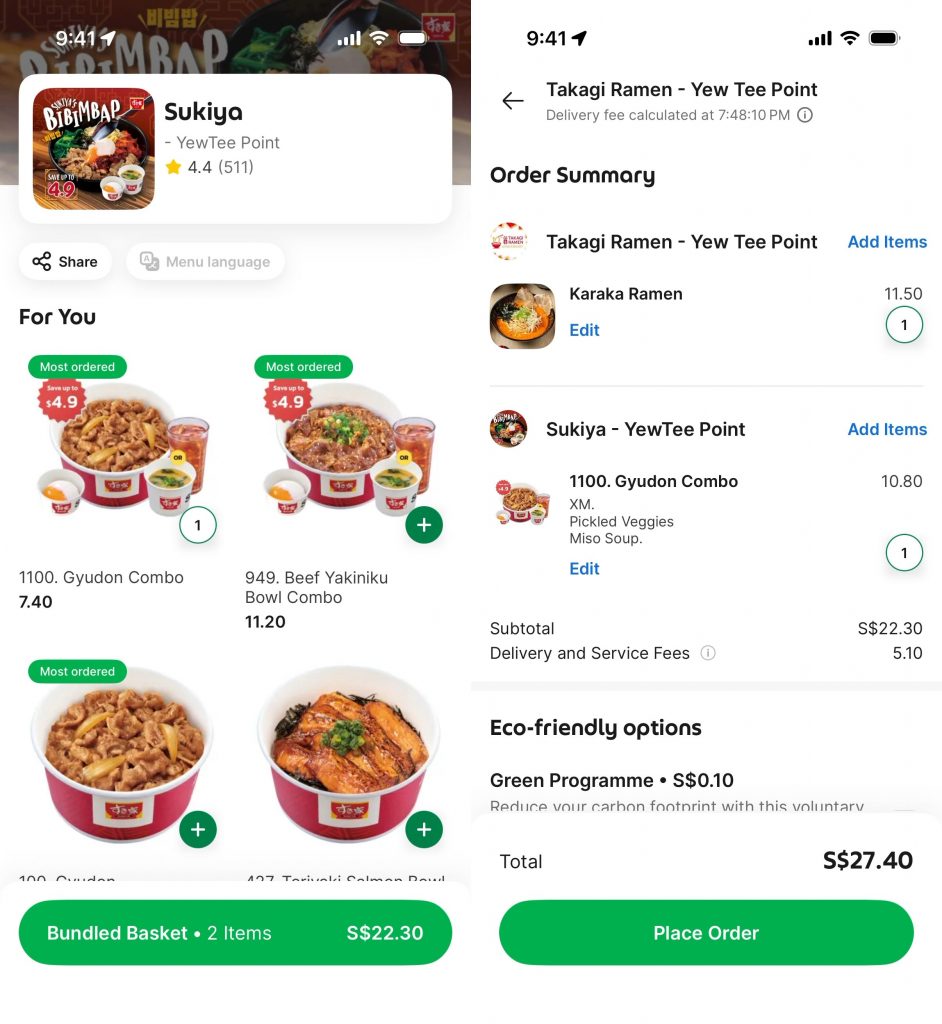The width and height of the screenshot is (942, 1024).
Task: Add the Teriyaki Salmon Bowl to basket
Action: coord(424,829)
